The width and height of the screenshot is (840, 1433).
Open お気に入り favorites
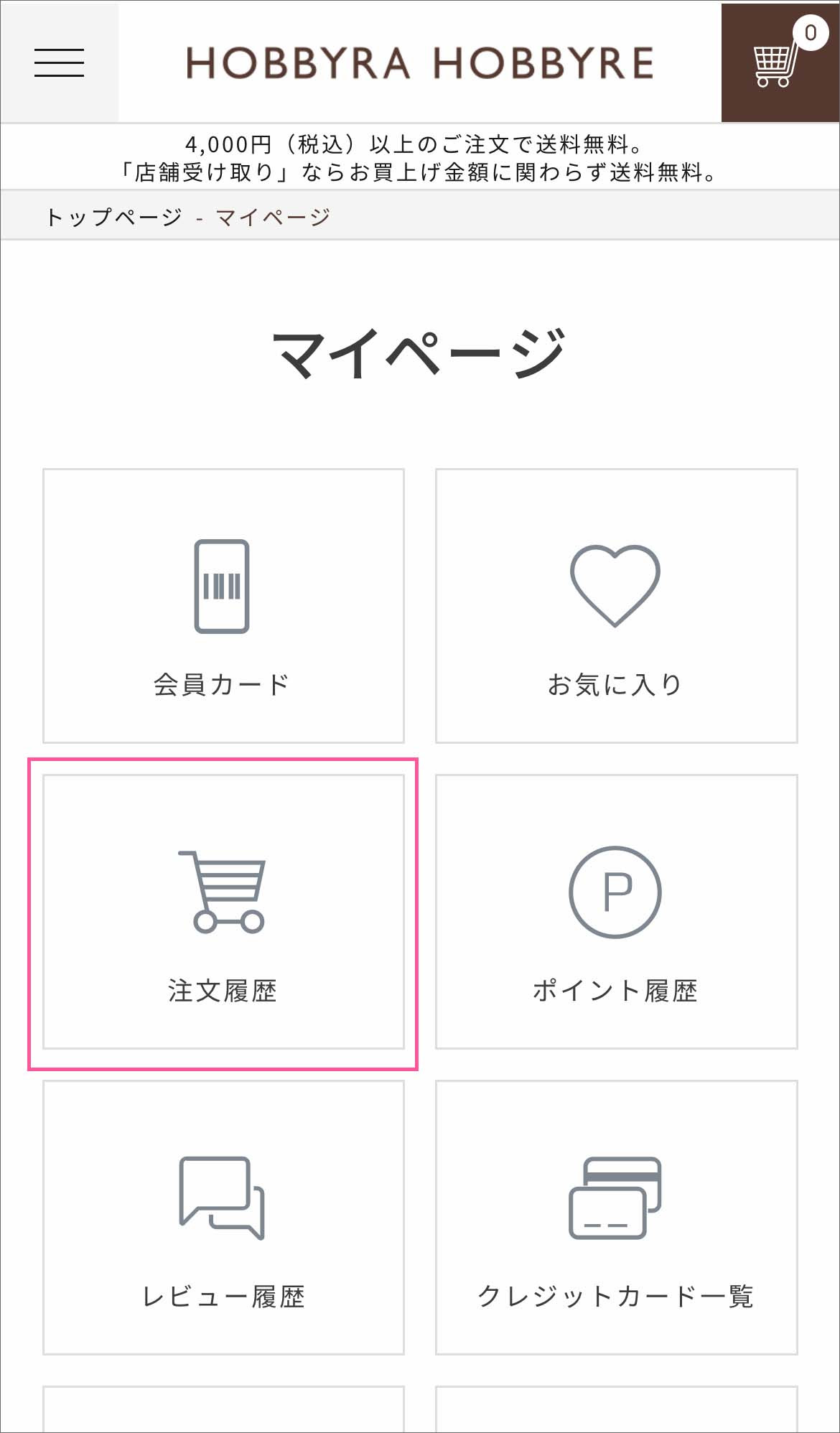tap(616, 606)
